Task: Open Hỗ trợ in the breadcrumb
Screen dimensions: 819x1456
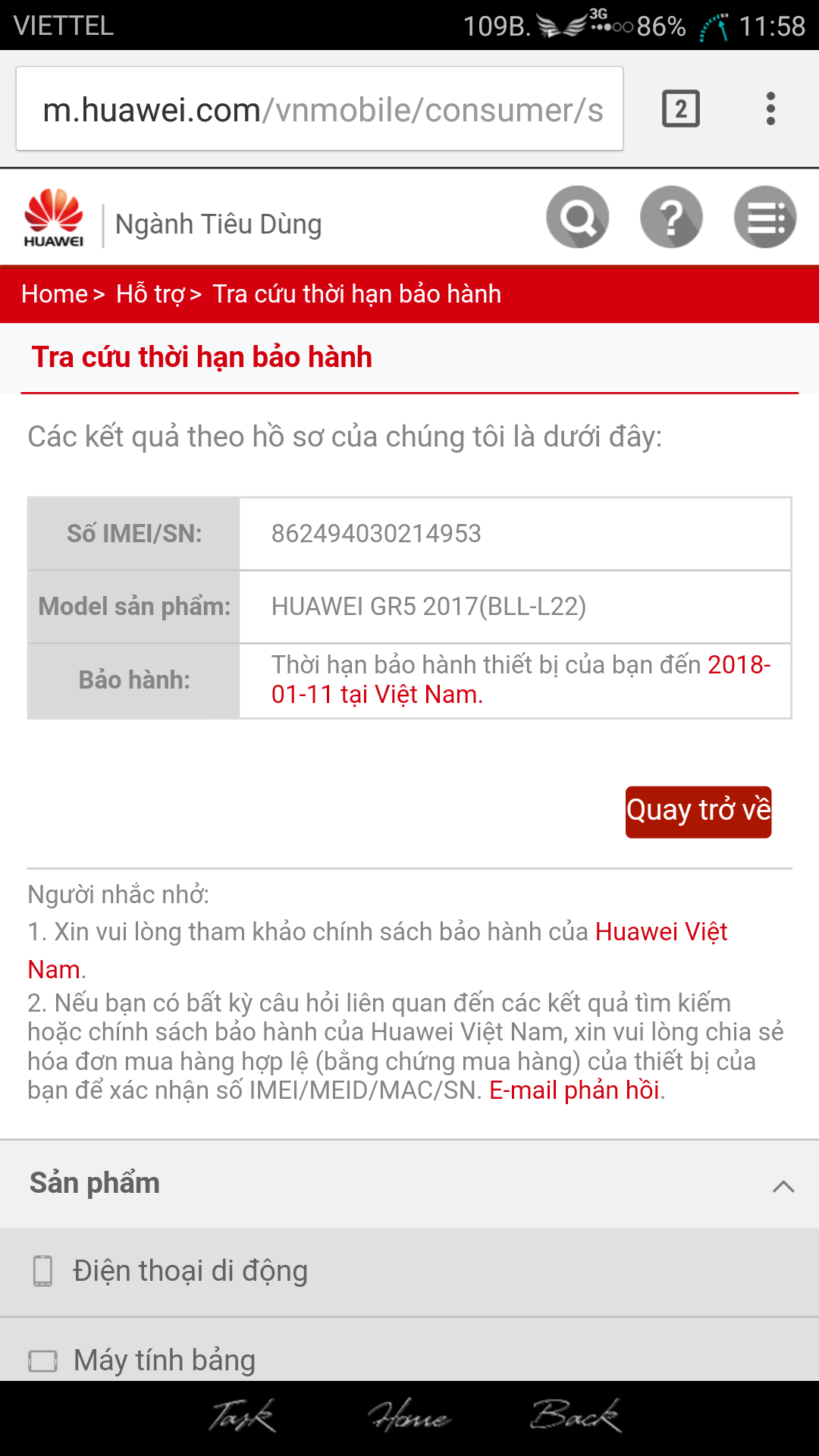Action: [x=150, y=293]
